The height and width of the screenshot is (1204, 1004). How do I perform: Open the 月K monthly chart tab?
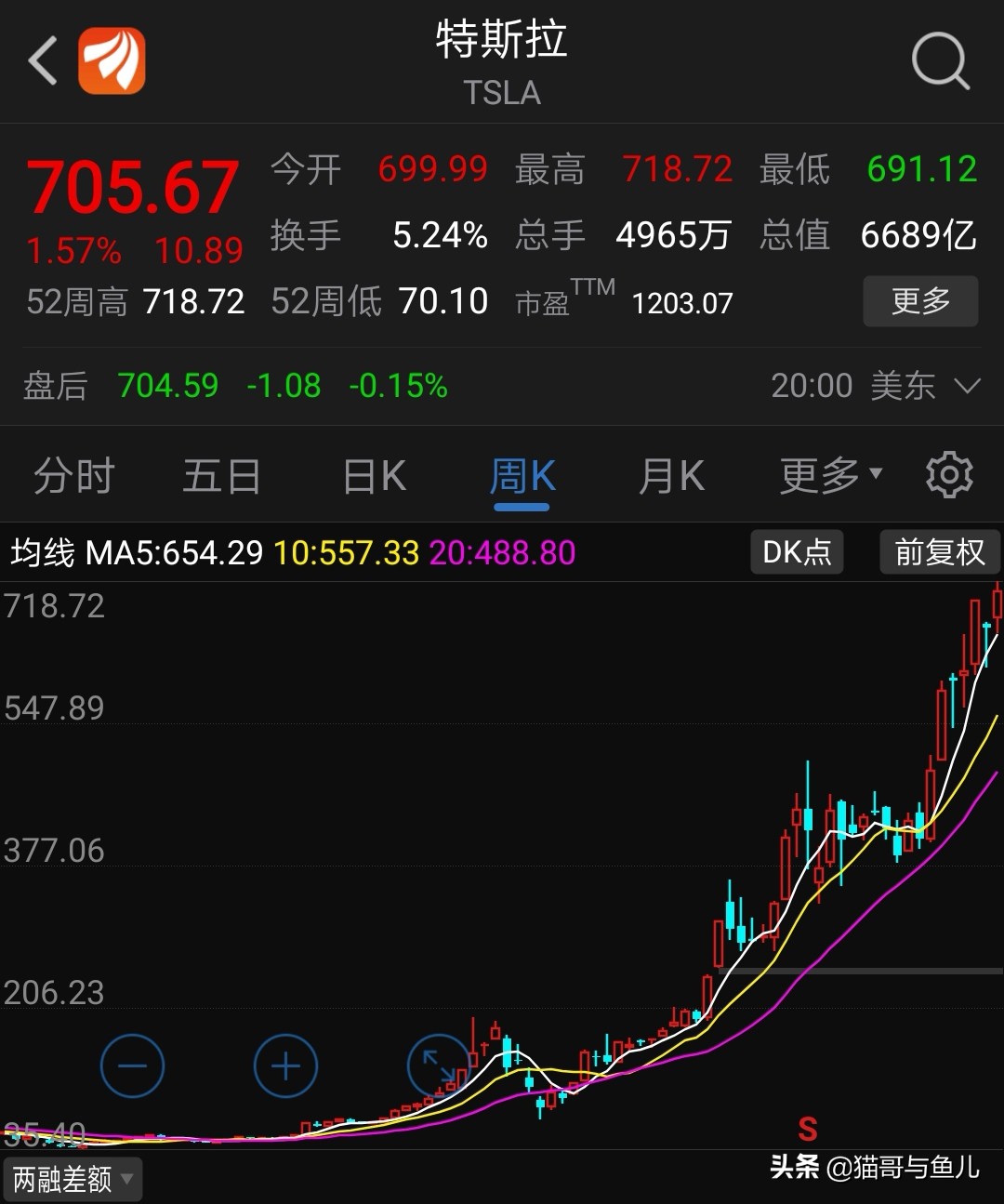tap(671, 475)
